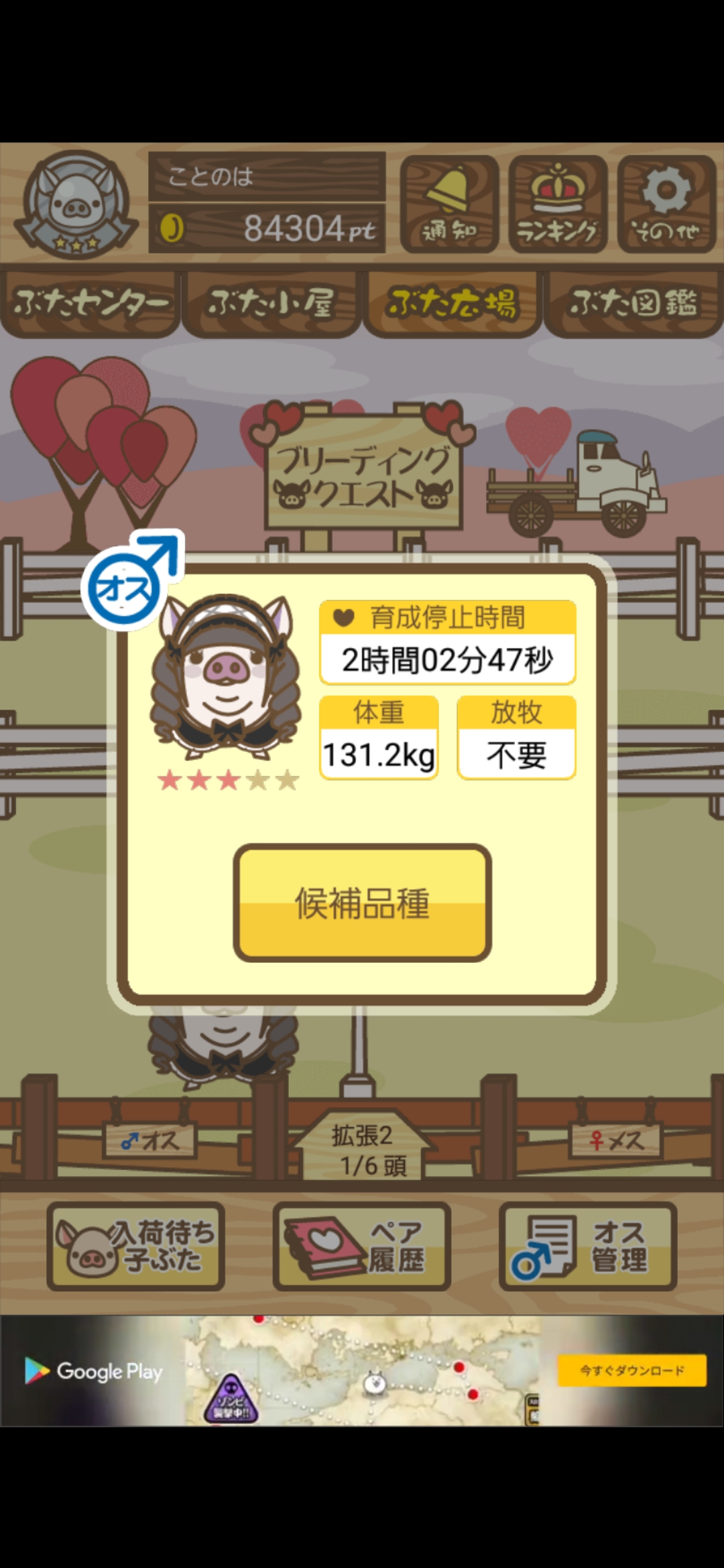This screenshot has width=724, height=1568.
Task: Tap the 候補品種 button
Action: point(362,903)
